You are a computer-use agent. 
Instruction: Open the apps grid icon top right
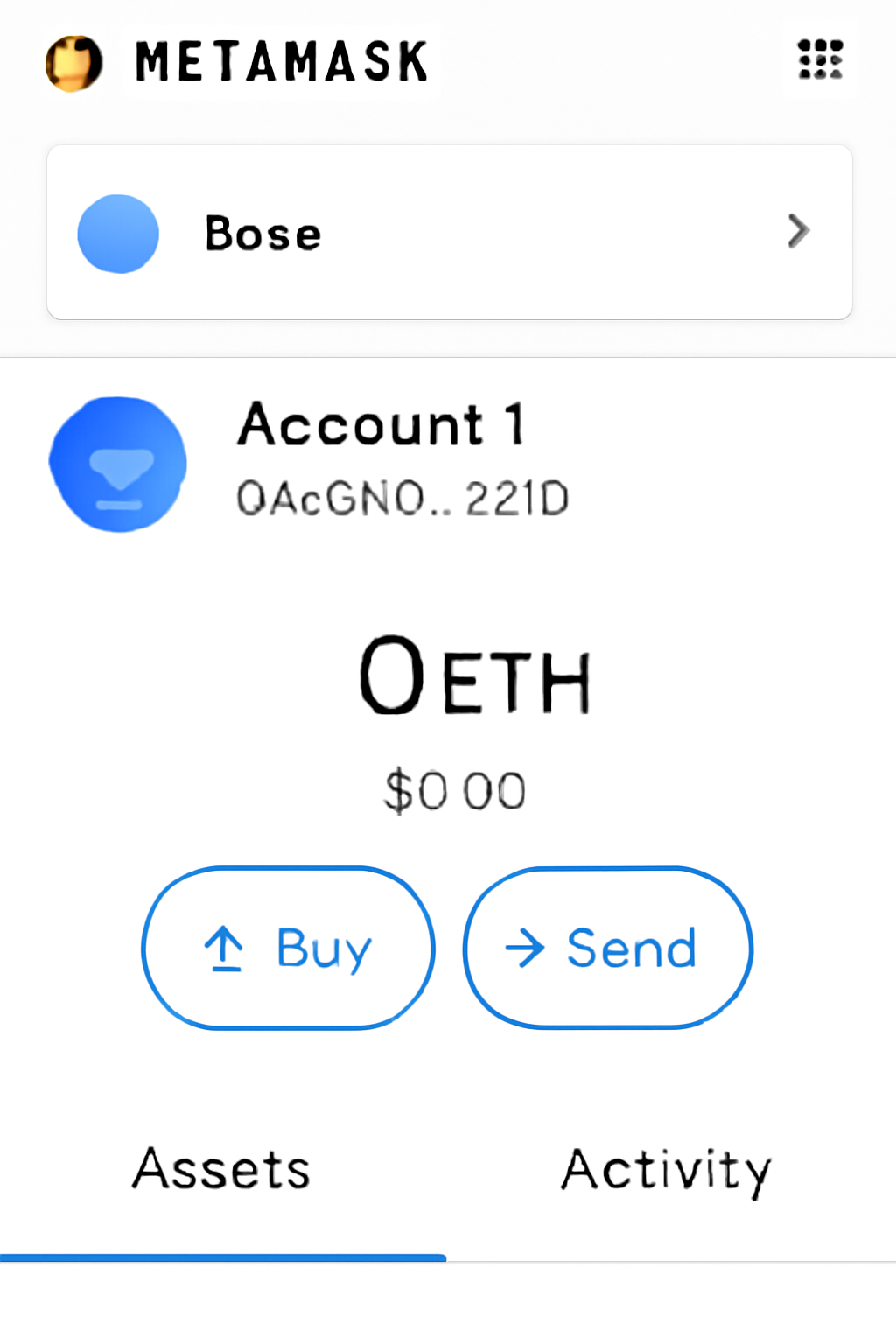pos(819,60)
